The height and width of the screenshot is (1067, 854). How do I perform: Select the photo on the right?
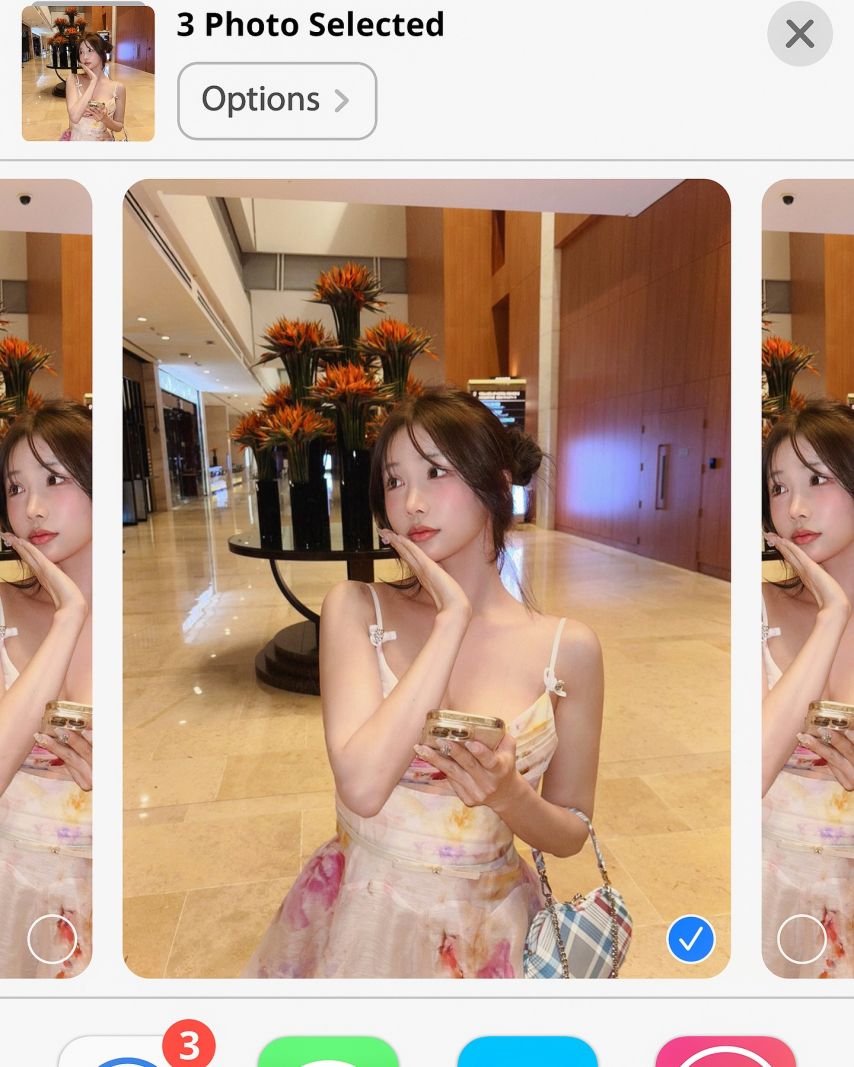click(801, 939)
